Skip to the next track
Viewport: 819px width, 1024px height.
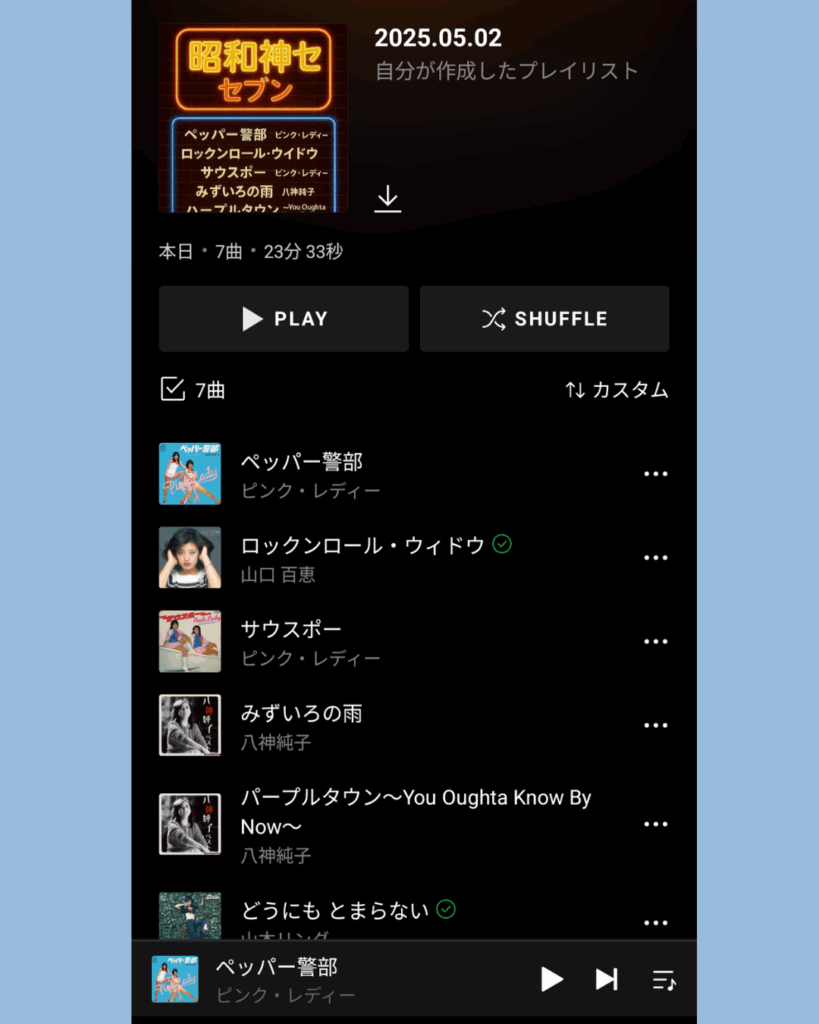coord(607,979)
